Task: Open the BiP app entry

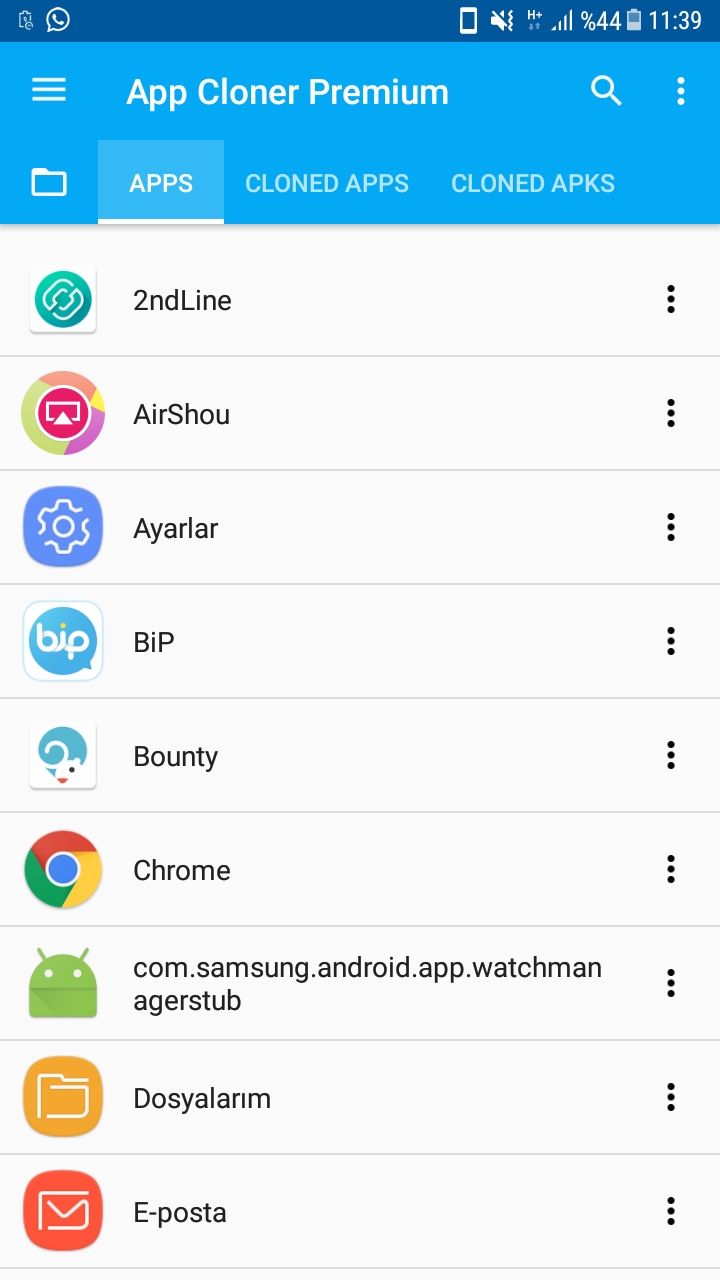Action: pos(154,642)
